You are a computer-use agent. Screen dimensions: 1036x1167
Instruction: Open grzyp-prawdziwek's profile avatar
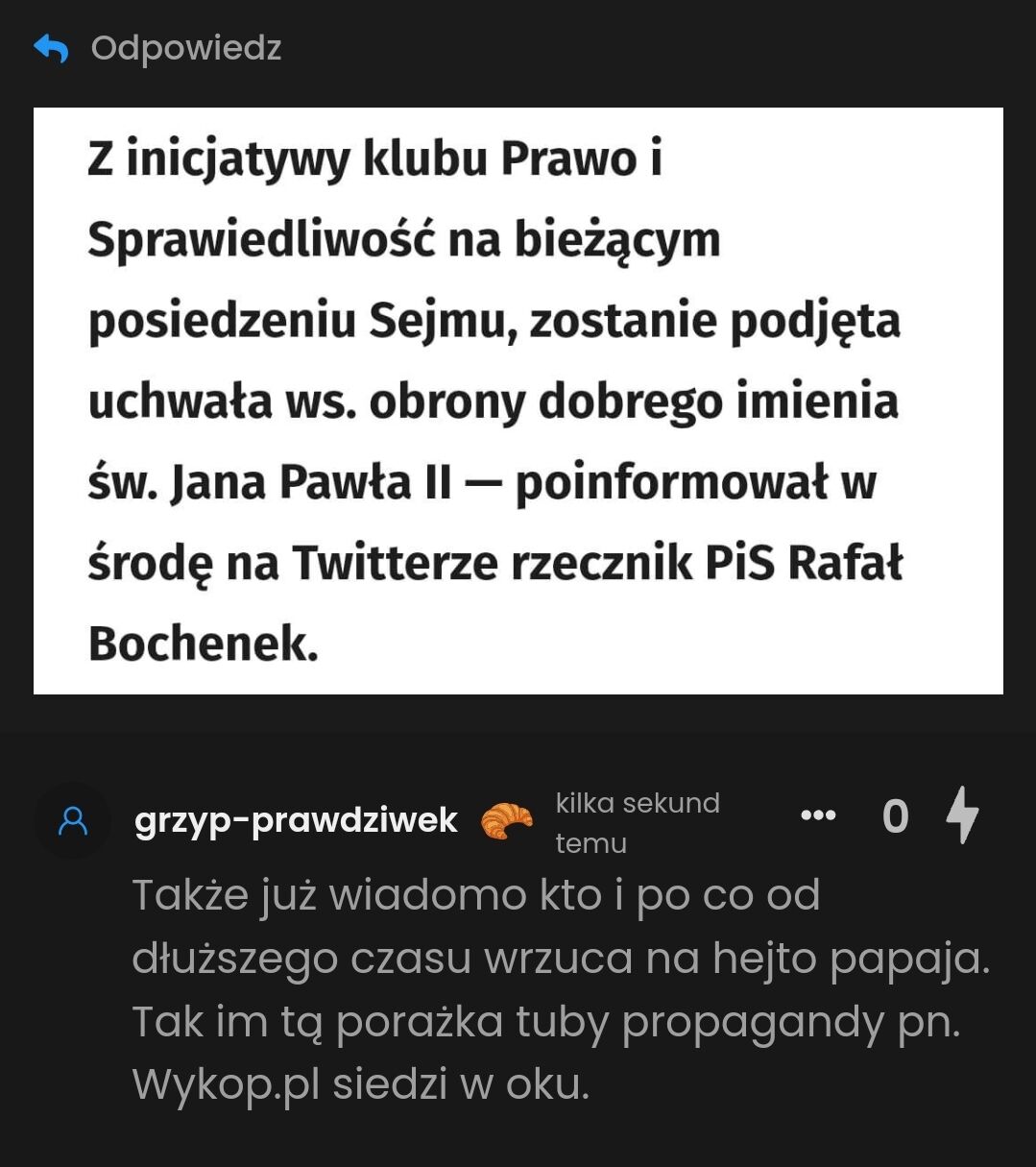(x=73, y=819)
